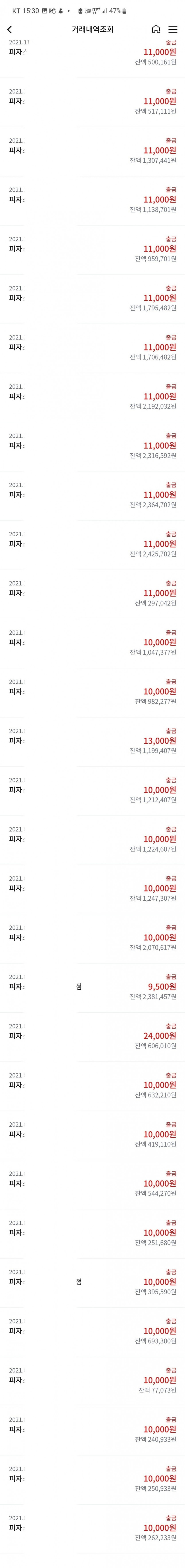View the 24,000원 withdrawal details
This screenshot has height=1568, width=185.
pyautogui.click(x=93, y=1036)
